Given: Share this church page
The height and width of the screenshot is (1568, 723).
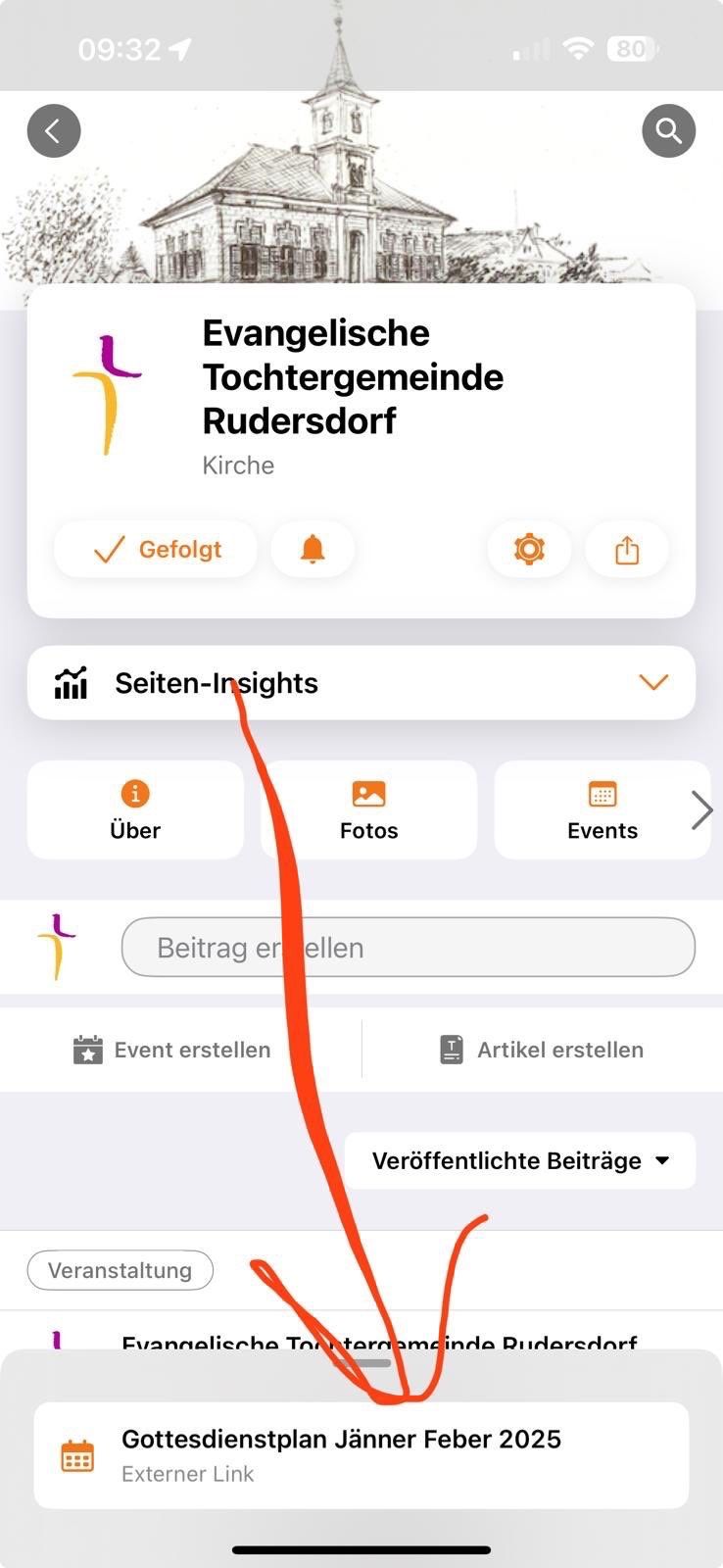Looking at the screenshot, I should coord(627,549).
